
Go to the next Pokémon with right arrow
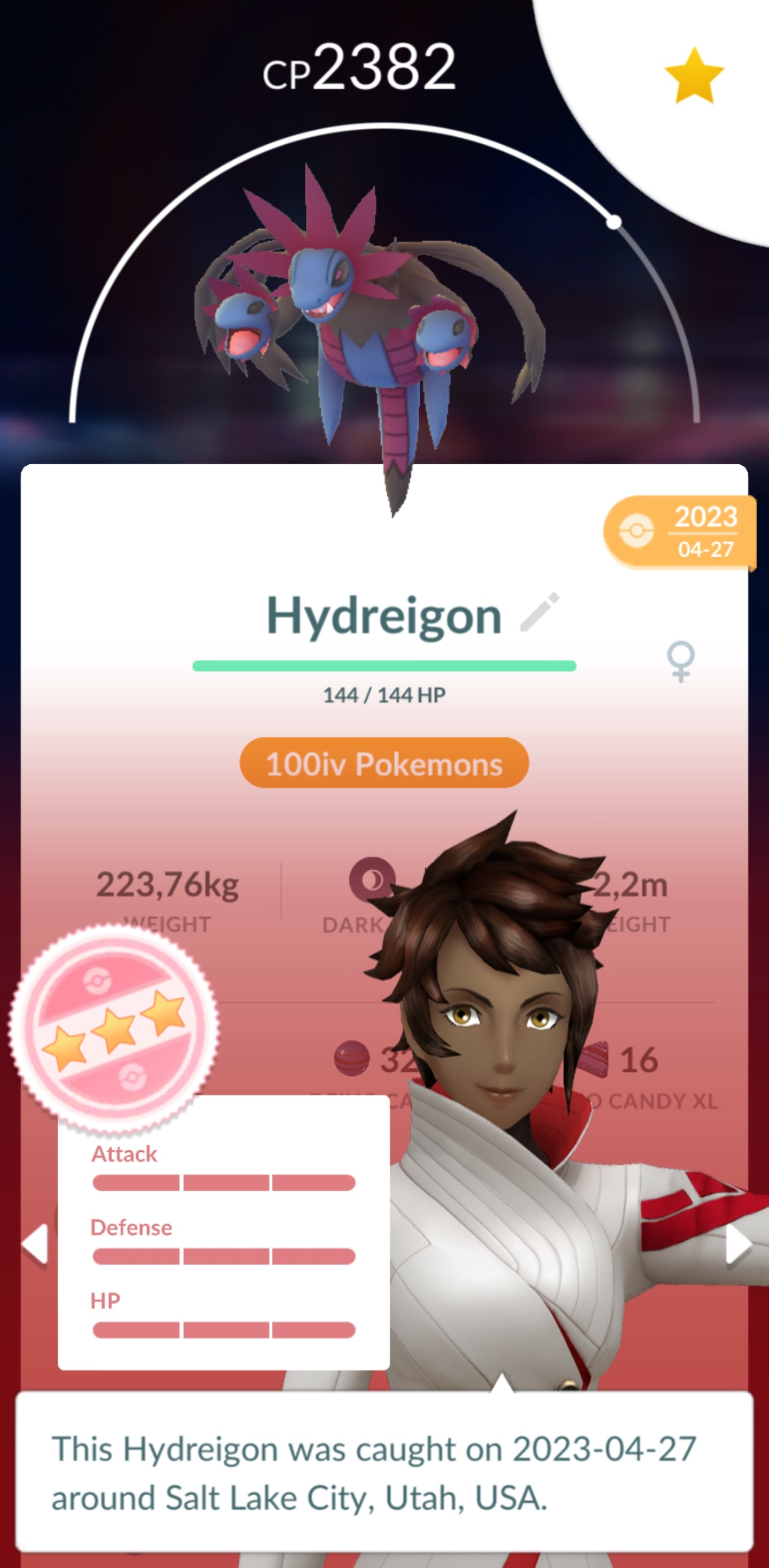coord(739,1244)
